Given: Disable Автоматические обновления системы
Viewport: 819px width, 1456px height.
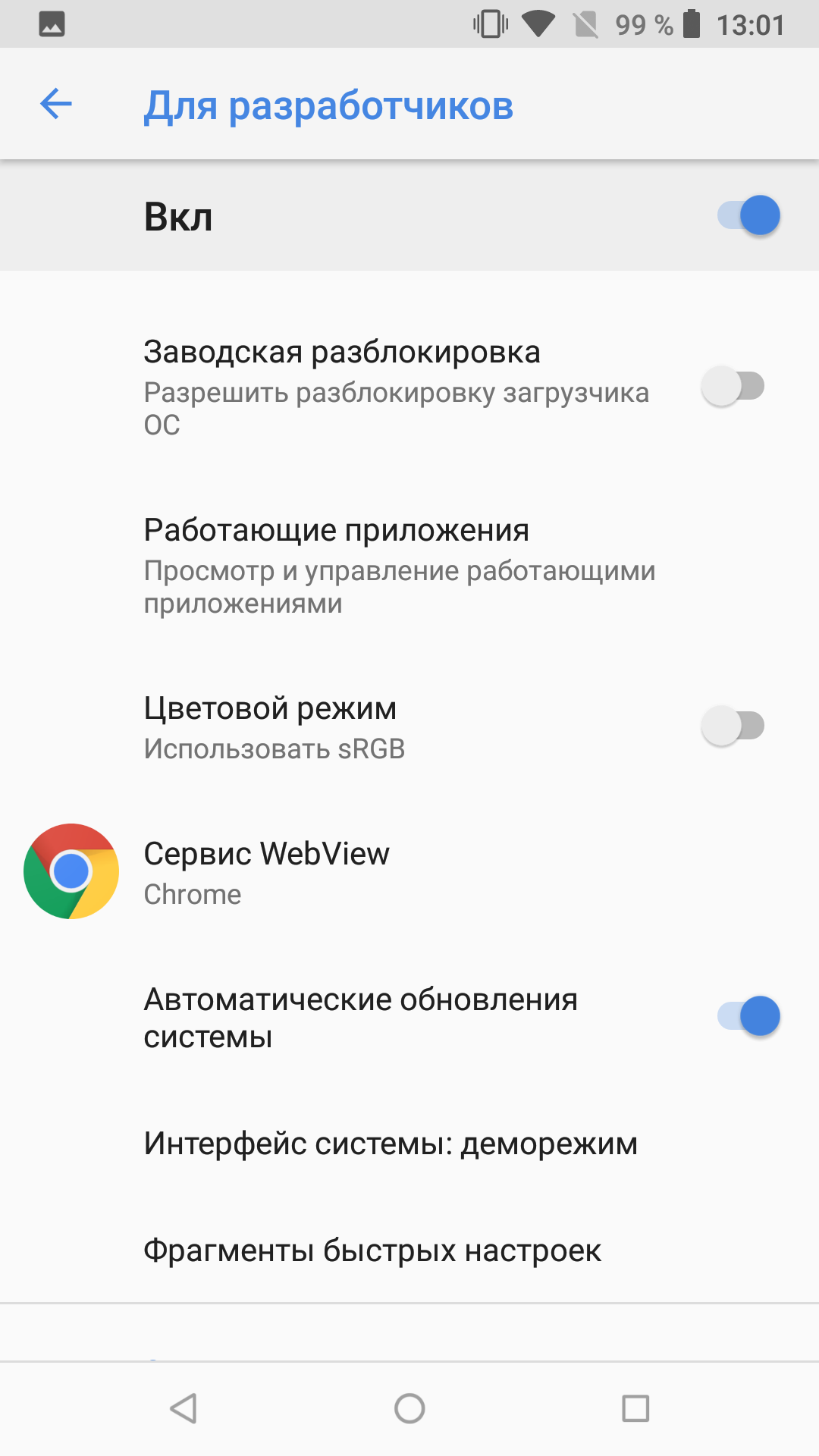Looking at the screenshot, I should (748, 1016).
